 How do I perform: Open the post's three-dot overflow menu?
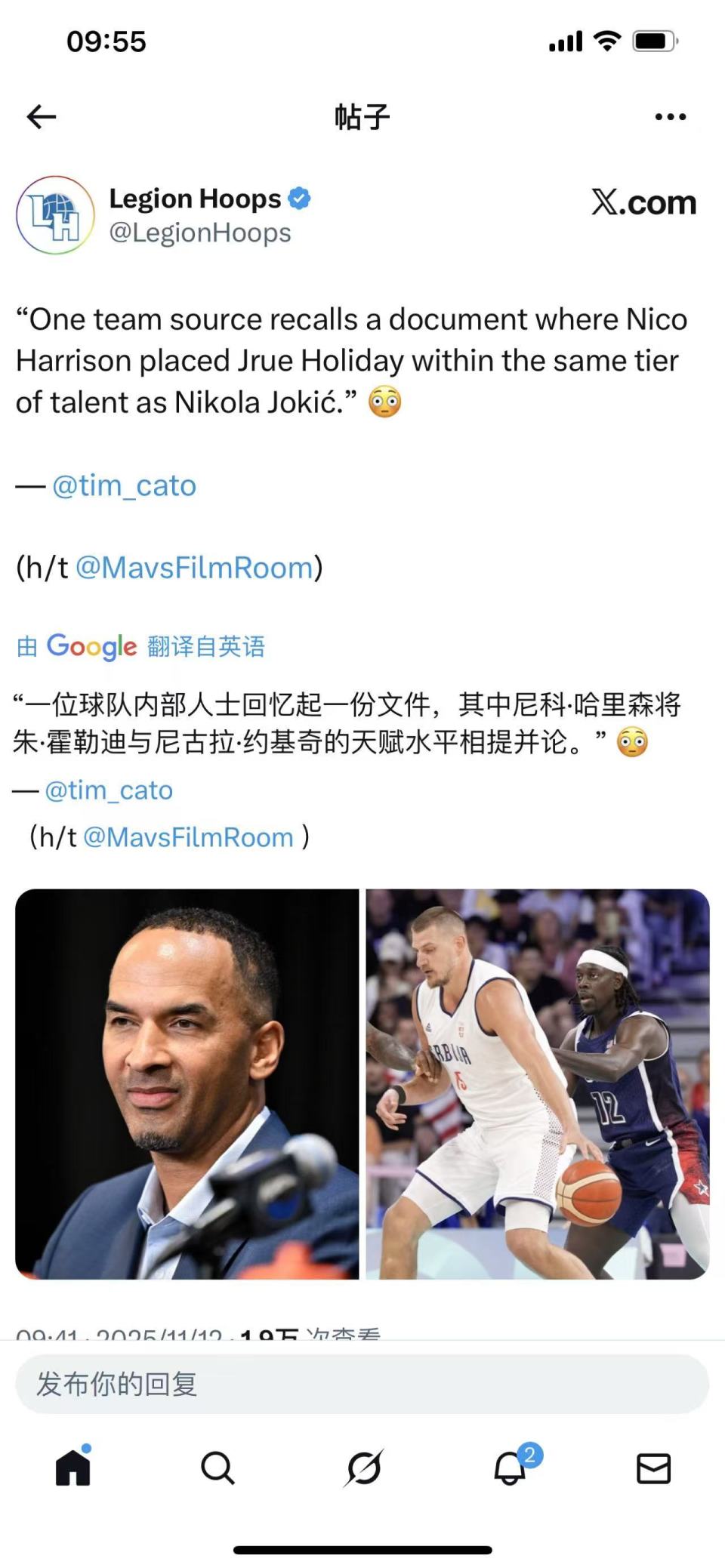point(670,117)
